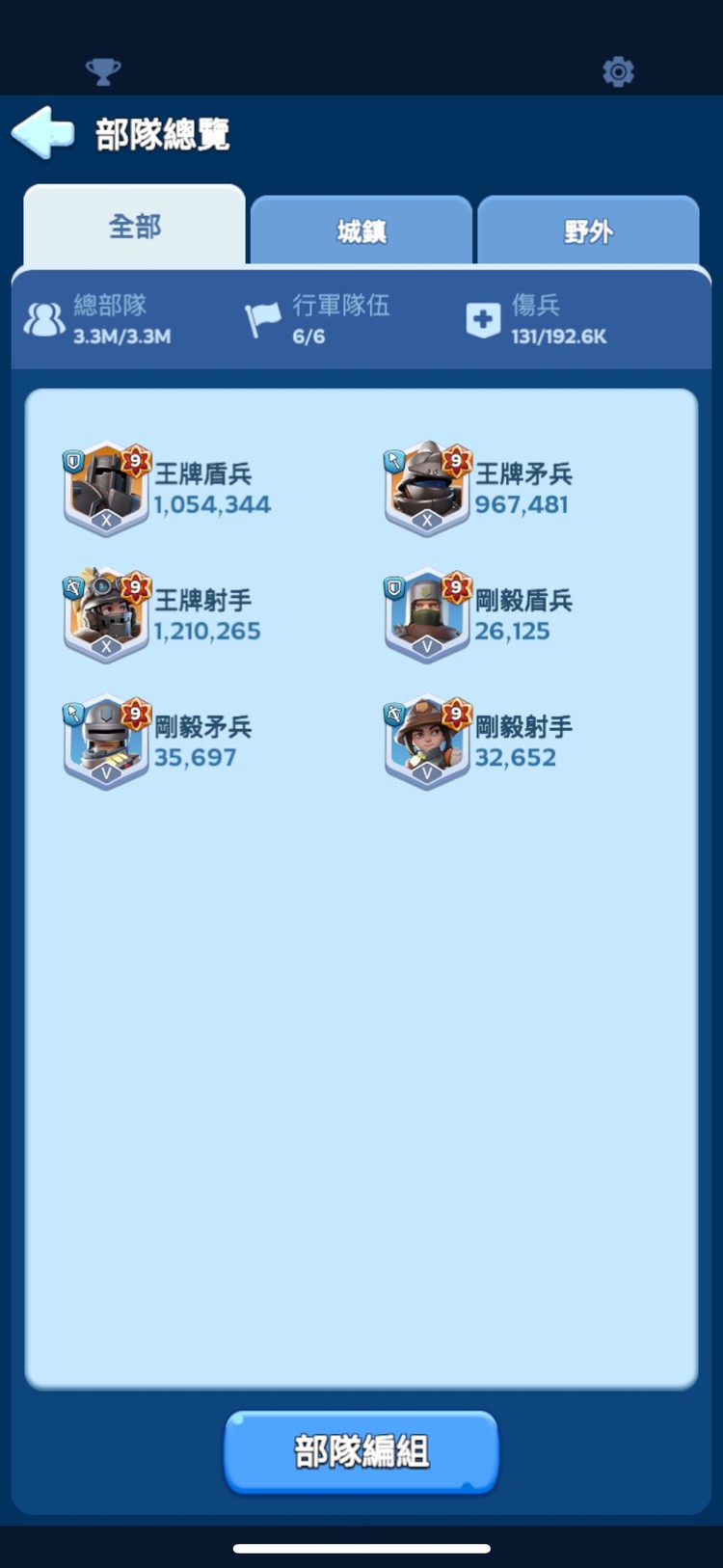
Task: View the 王牌射手 troop
Action: click(106, 615)
